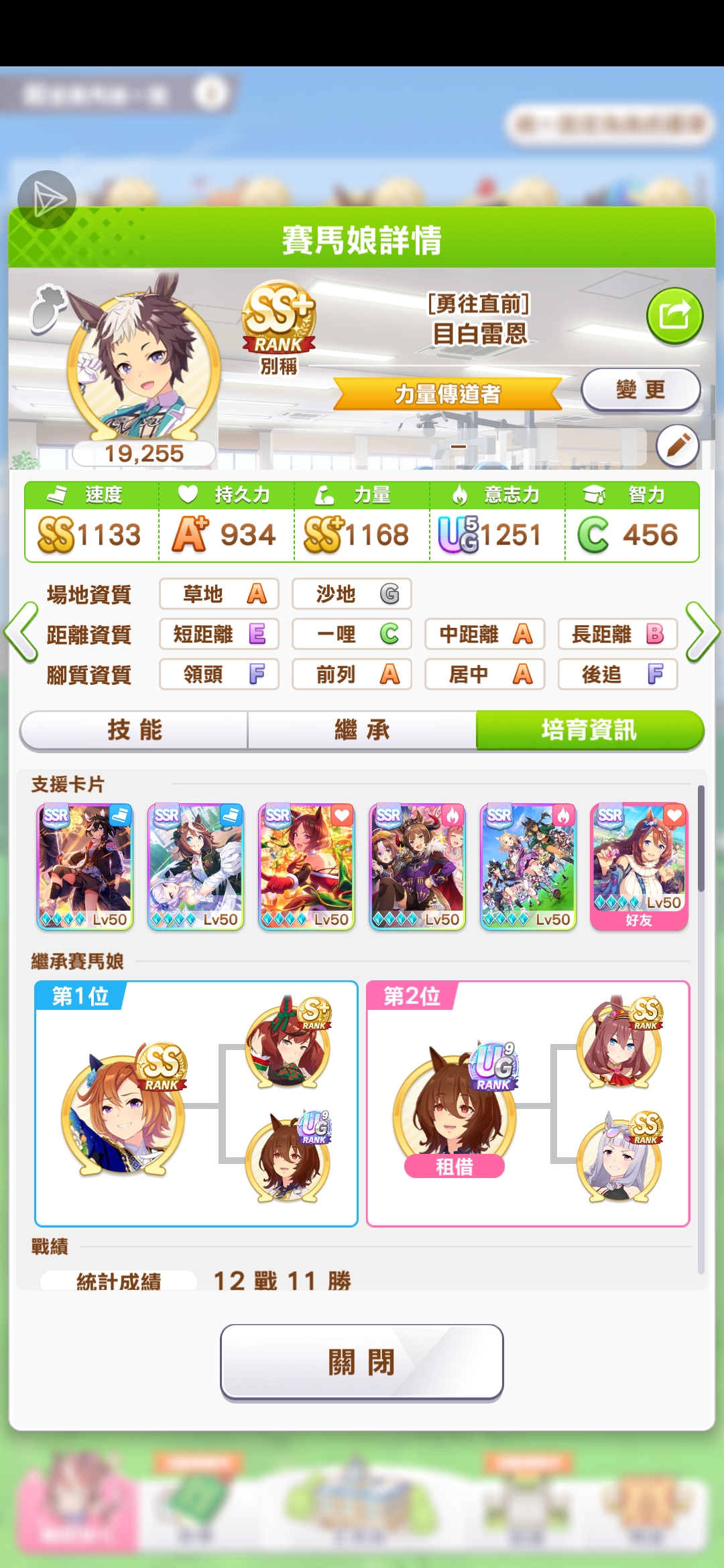Go to previous character with left arrow
This screenshot has height=1568, width=724.
[21, 633]
